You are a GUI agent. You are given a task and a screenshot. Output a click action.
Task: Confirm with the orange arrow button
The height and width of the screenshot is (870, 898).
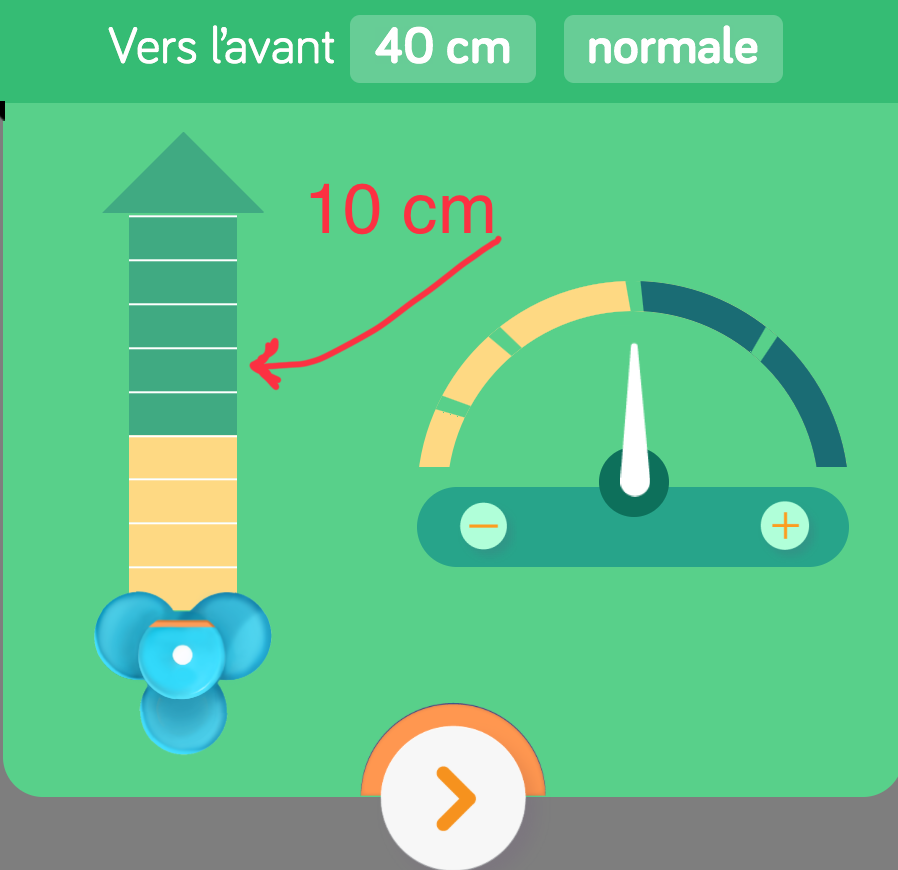454,799
